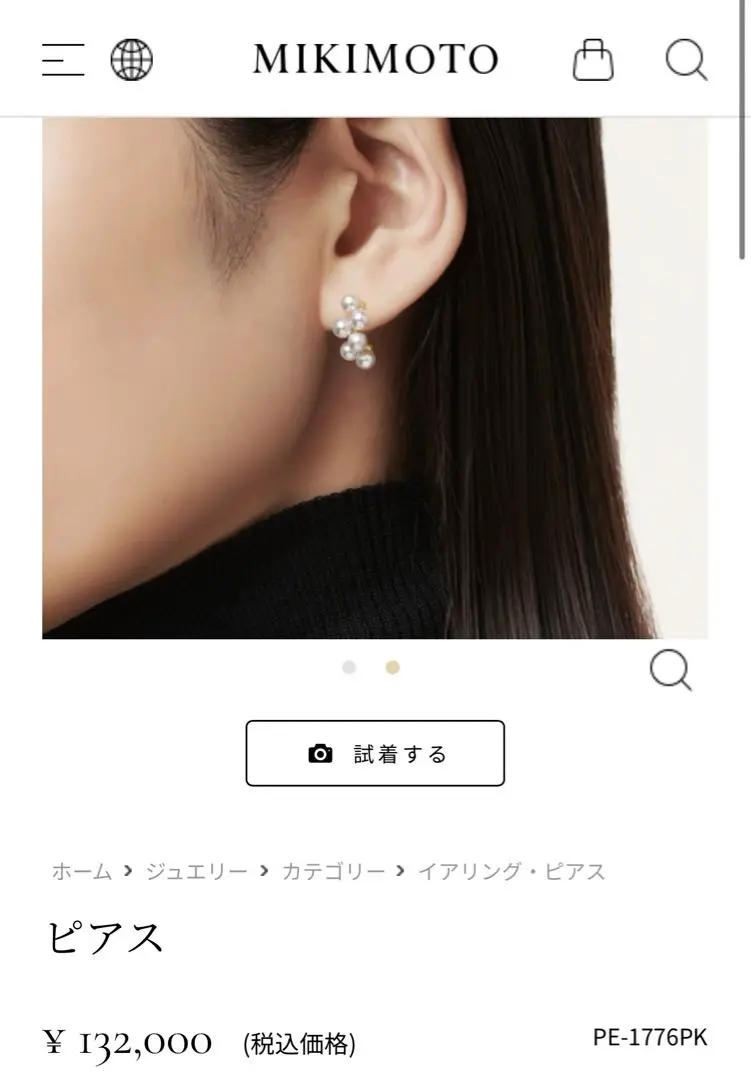Show the first product image dot

[348, 668]
